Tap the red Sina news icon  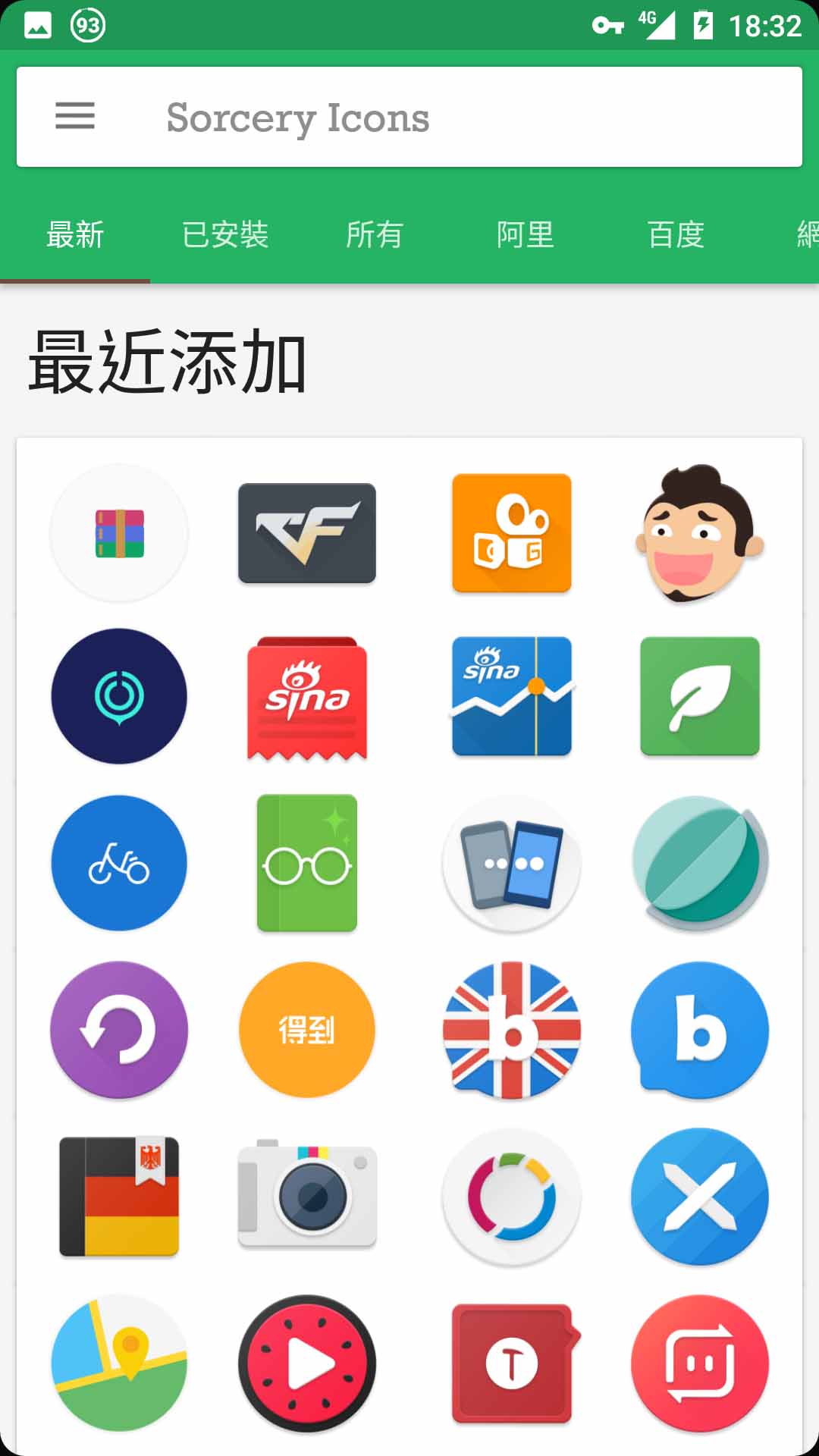point(307,698)
